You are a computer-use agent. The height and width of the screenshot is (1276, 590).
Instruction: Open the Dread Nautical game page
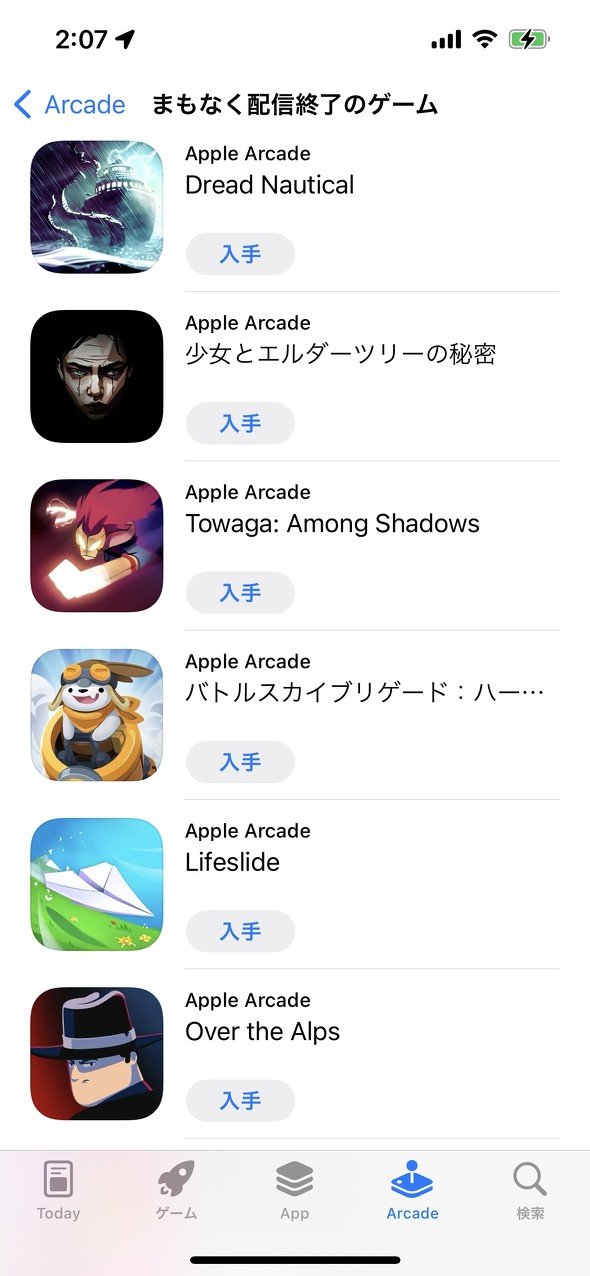point(269,185)
